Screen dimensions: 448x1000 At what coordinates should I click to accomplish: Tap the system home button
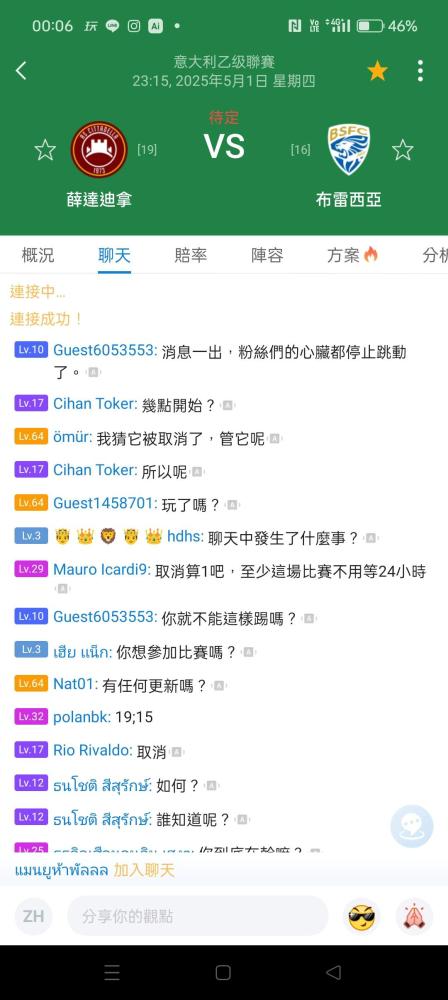pos(223,972)
